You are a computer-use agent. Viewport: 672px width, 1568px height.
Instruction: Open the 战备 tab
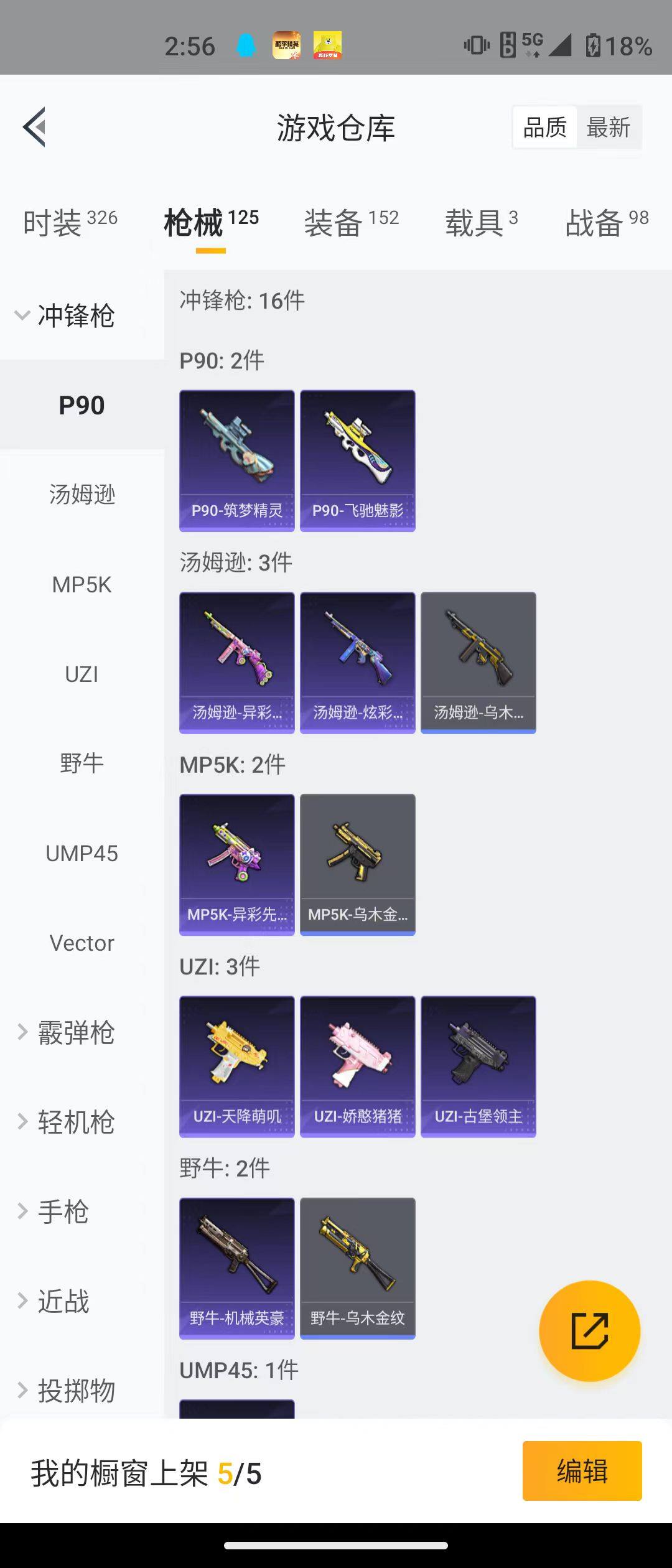[607, 222]
